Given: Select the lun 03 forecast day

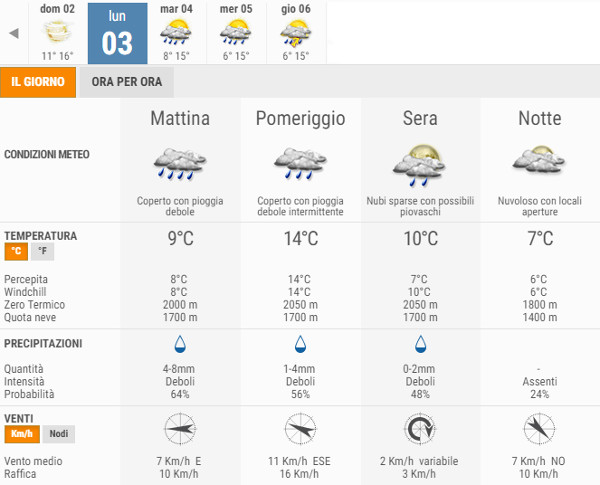Looking at the screenshot, I should [117, 33].
